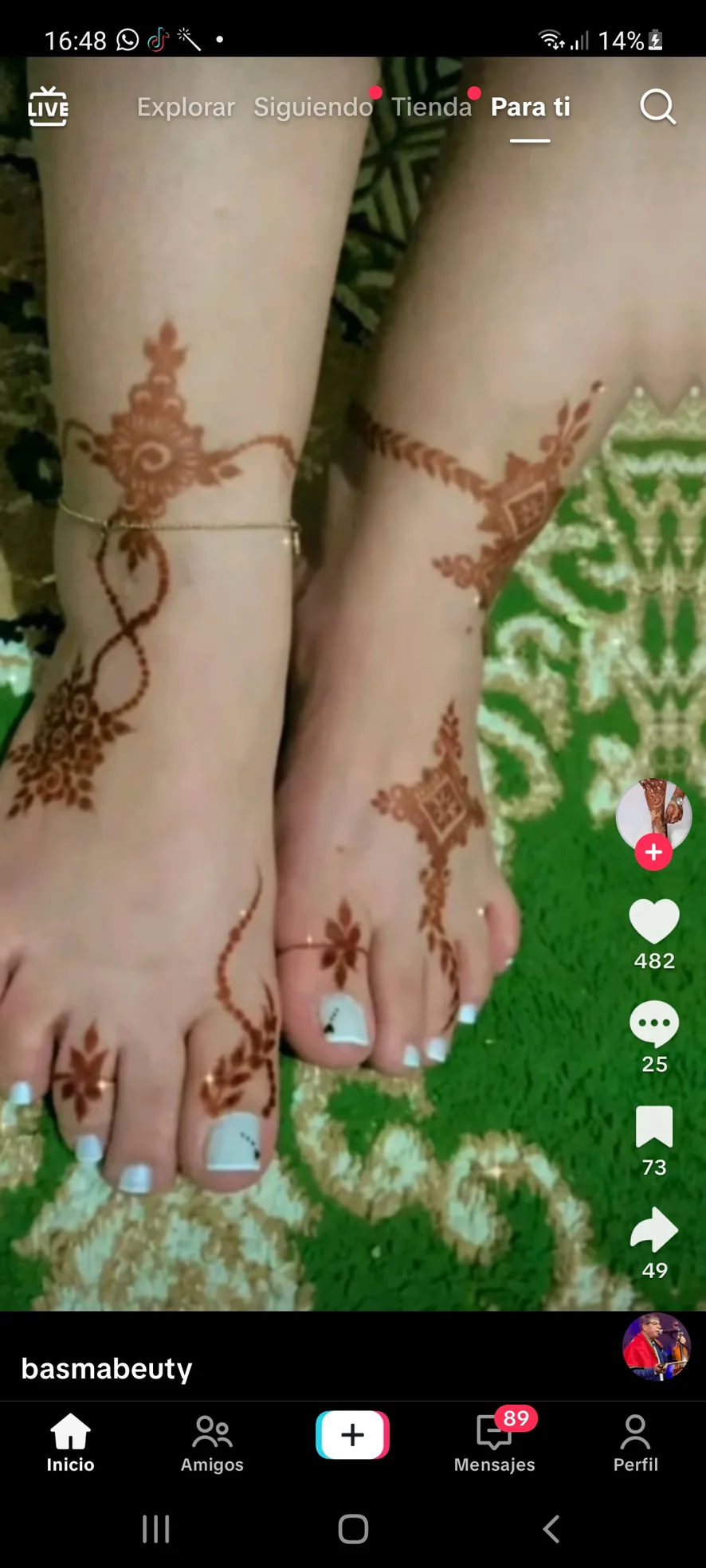Open the basmabeuty username link
This screenshot has width=706, height=1568.
point(107,1368)
